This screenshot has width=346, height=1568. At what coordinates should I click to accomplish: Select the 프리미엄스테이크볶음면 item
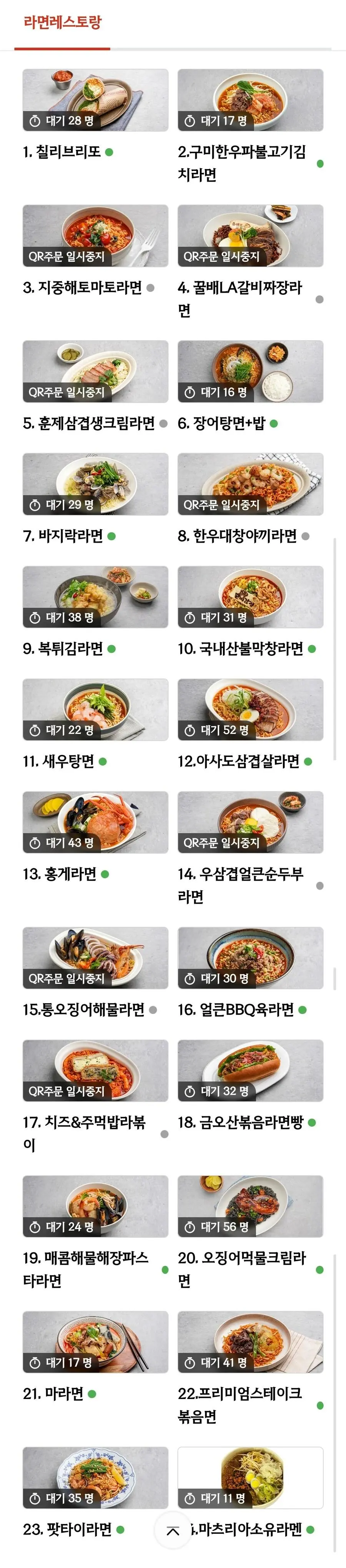(250, 1342)
